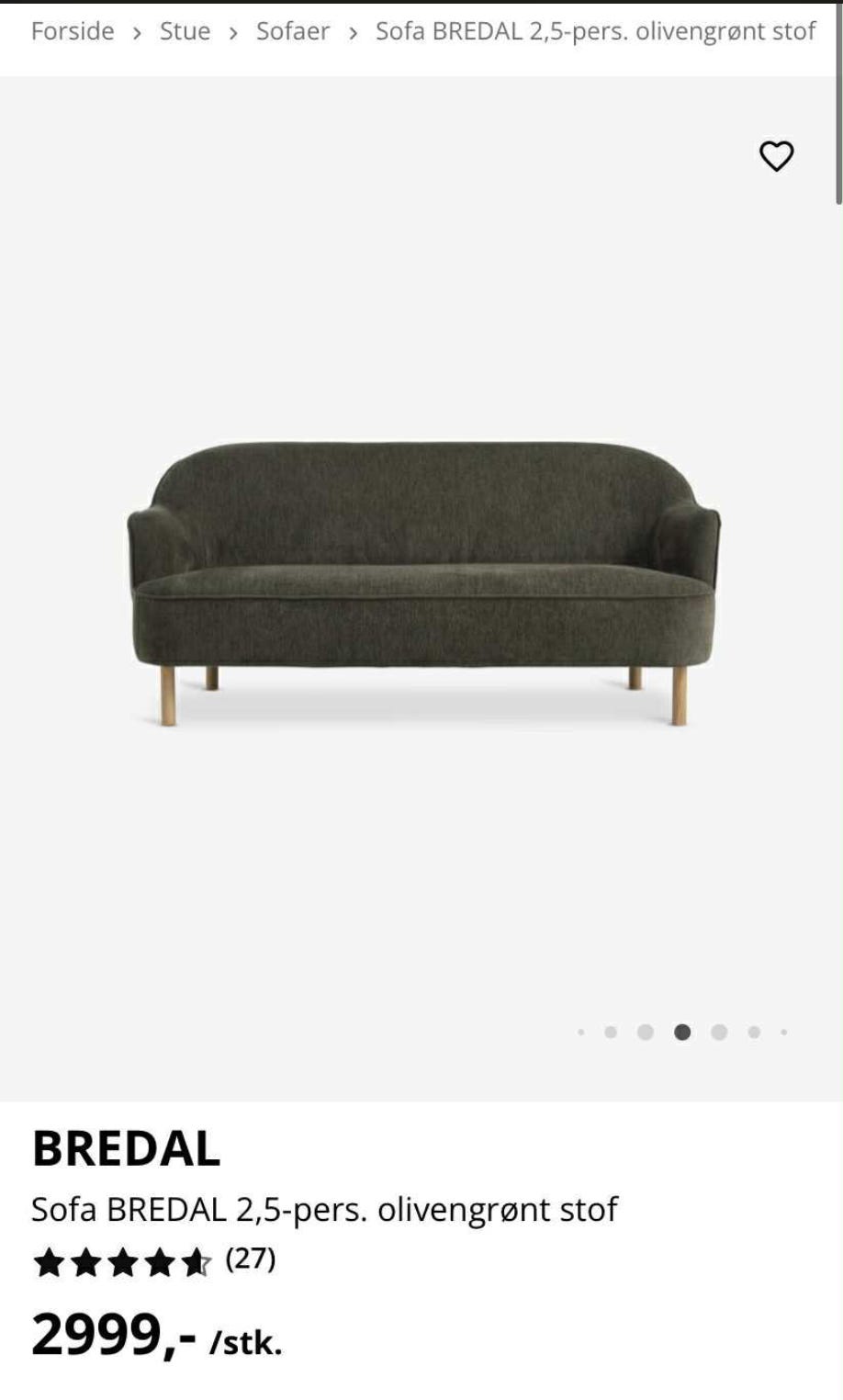843x1400 pixels.
Task: View the BREDAL sofa image fullscreen
Action: pyautogui.click(x=421, y=584)
